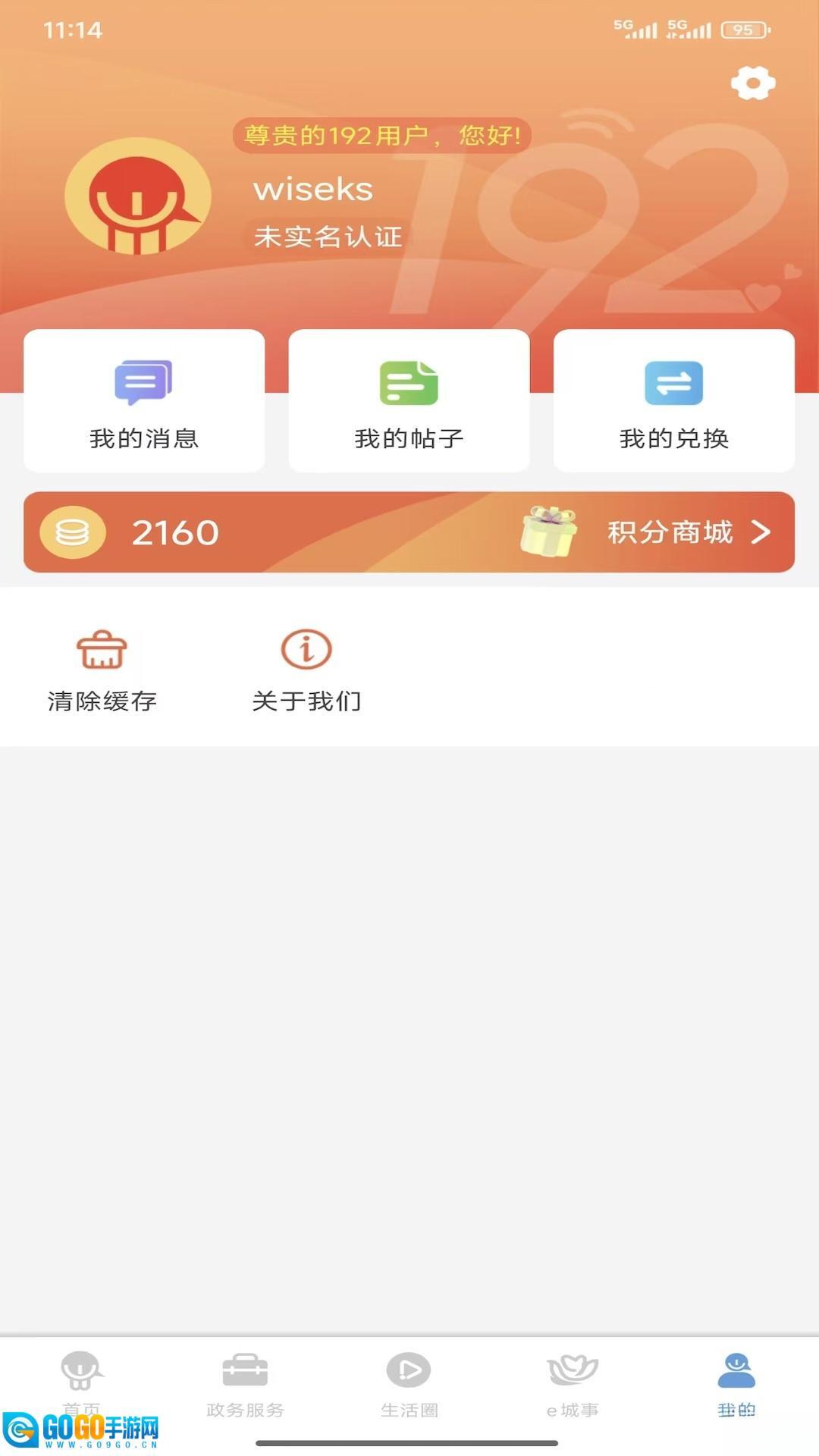819x1456 pixels.
Task: Open 我的消息 messages card
Action: [144, 401]
